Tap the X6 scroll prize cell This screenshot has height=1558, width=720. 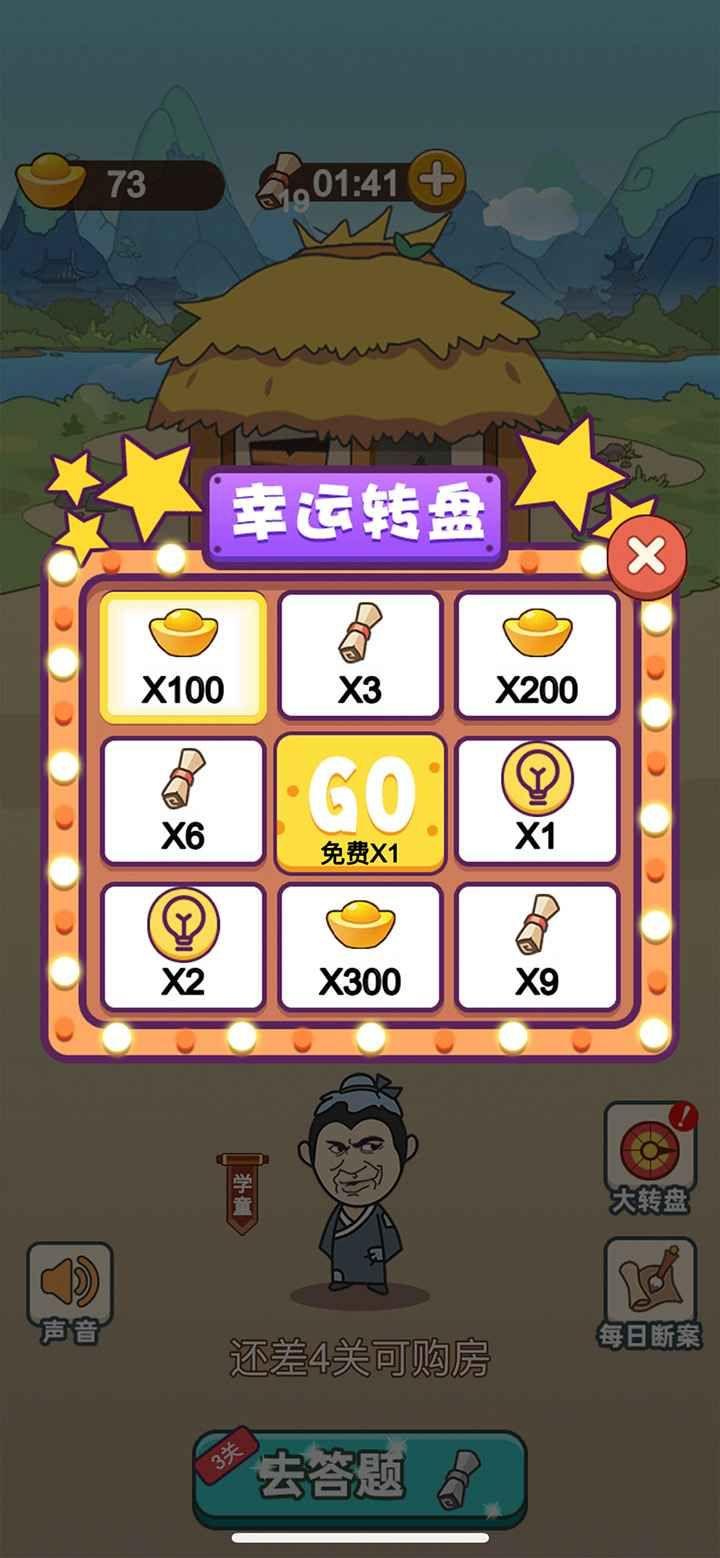(x=182, y=800)
